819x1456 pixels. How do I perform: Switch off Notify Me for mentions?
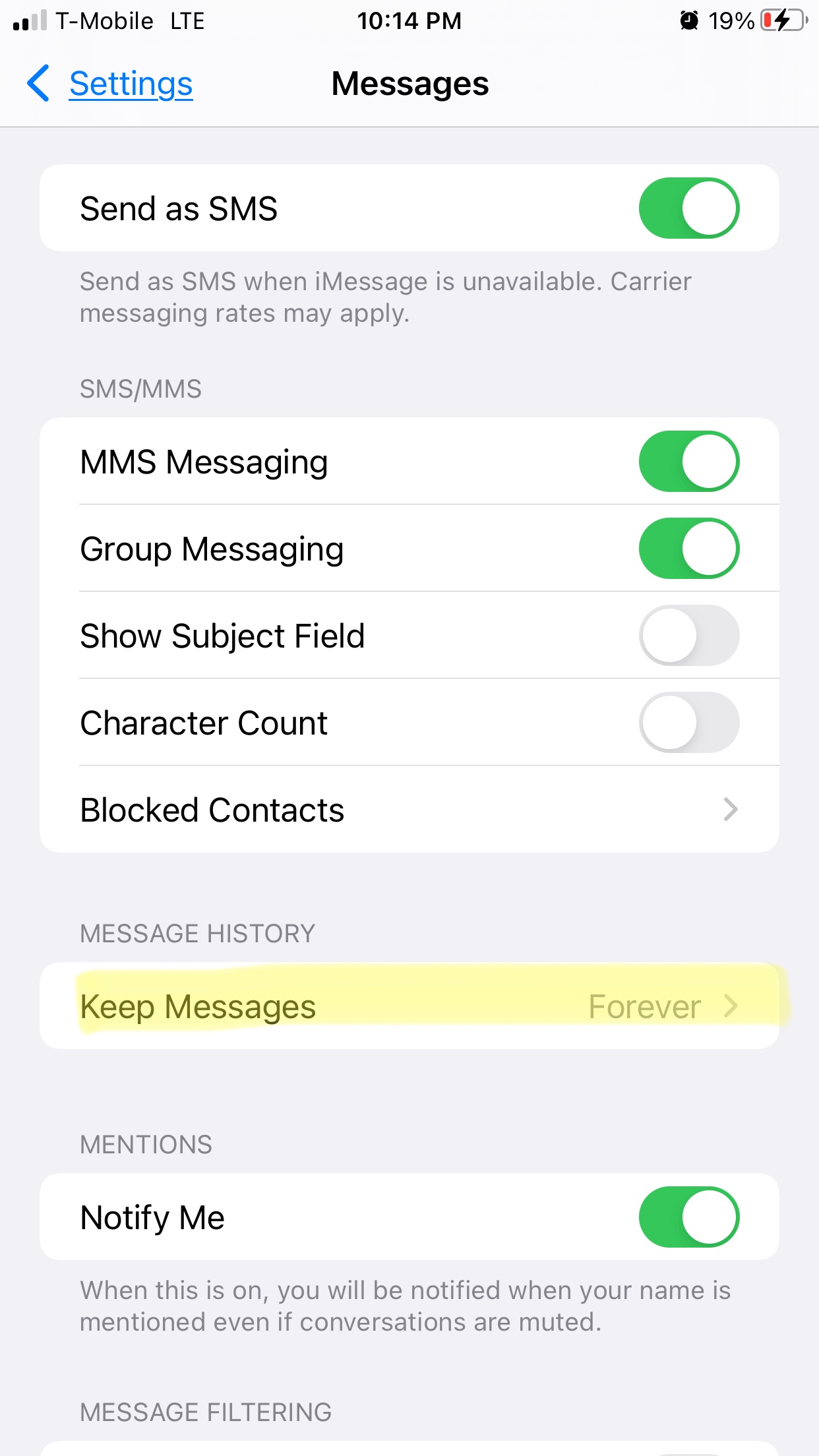[x=689, y=1217]
